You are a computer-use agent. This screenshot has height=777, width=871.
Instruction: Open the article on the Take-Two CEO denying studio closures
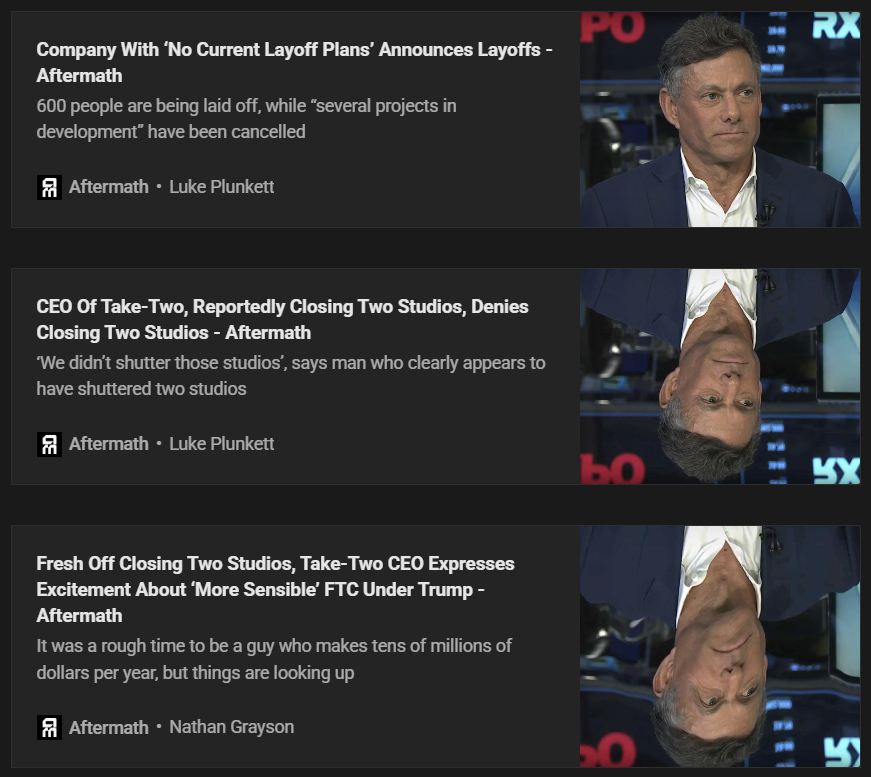pos(282,307)
